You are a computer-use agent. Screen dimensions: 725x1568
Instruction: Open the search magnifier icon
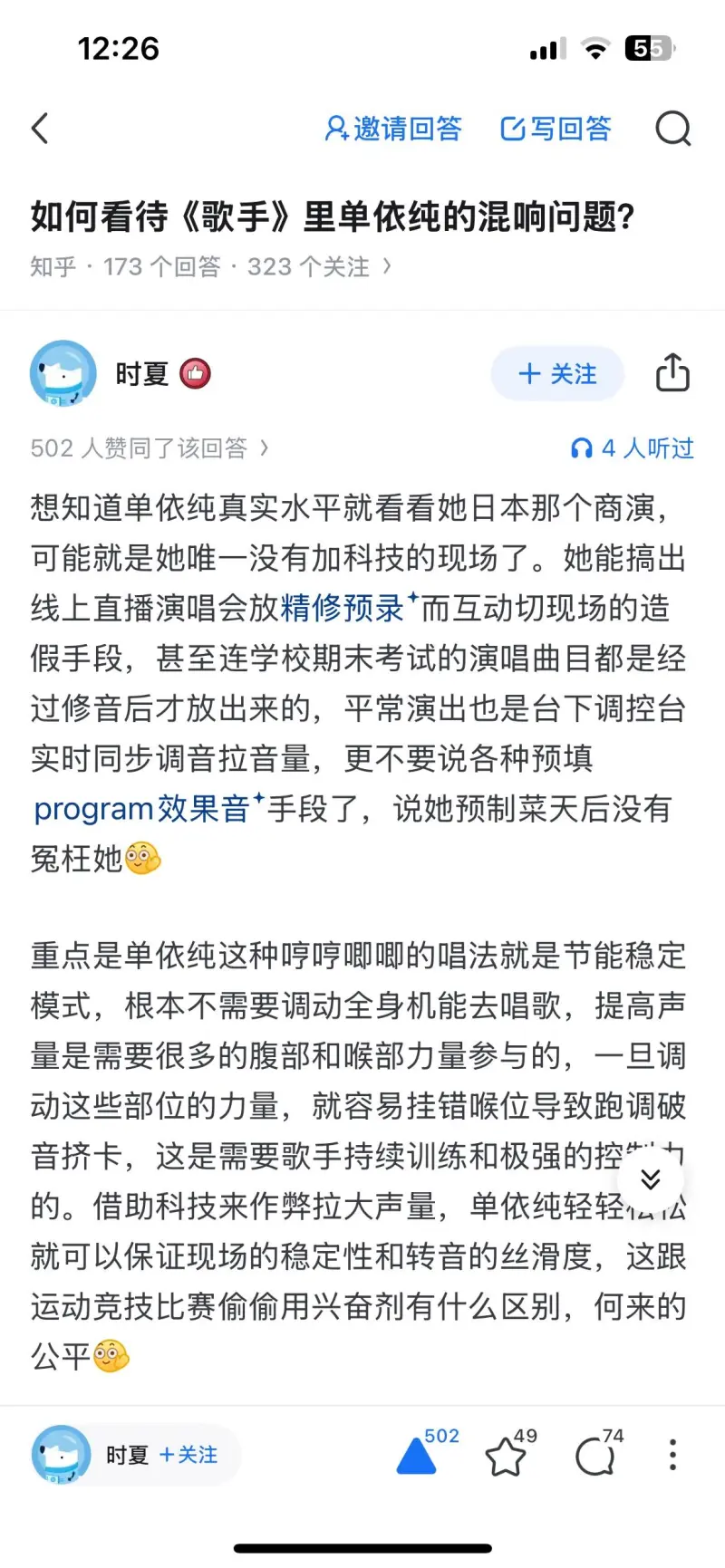[672, 129]
